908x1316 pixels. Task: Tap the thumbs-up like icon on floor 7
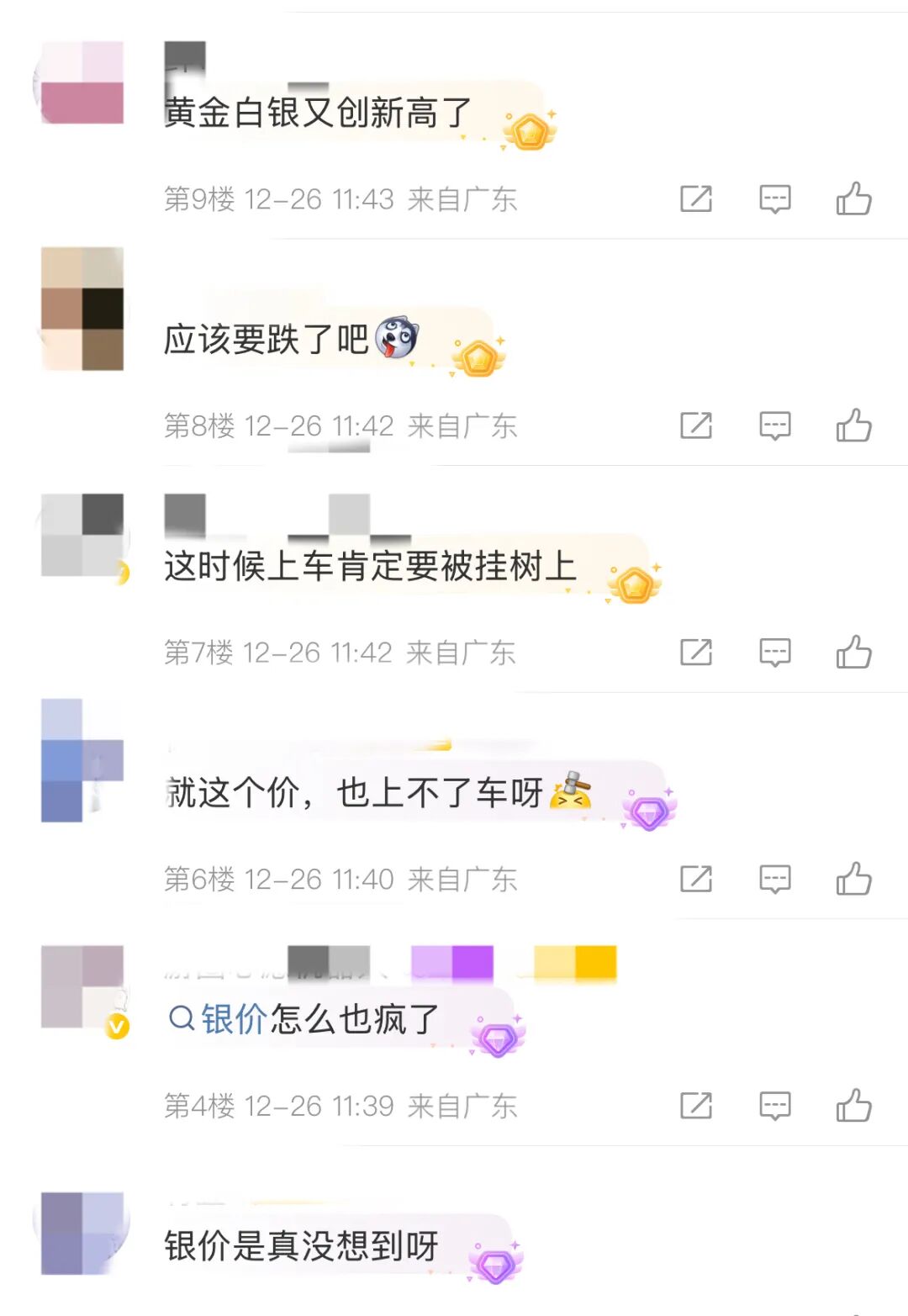click(x=854, y=653)
